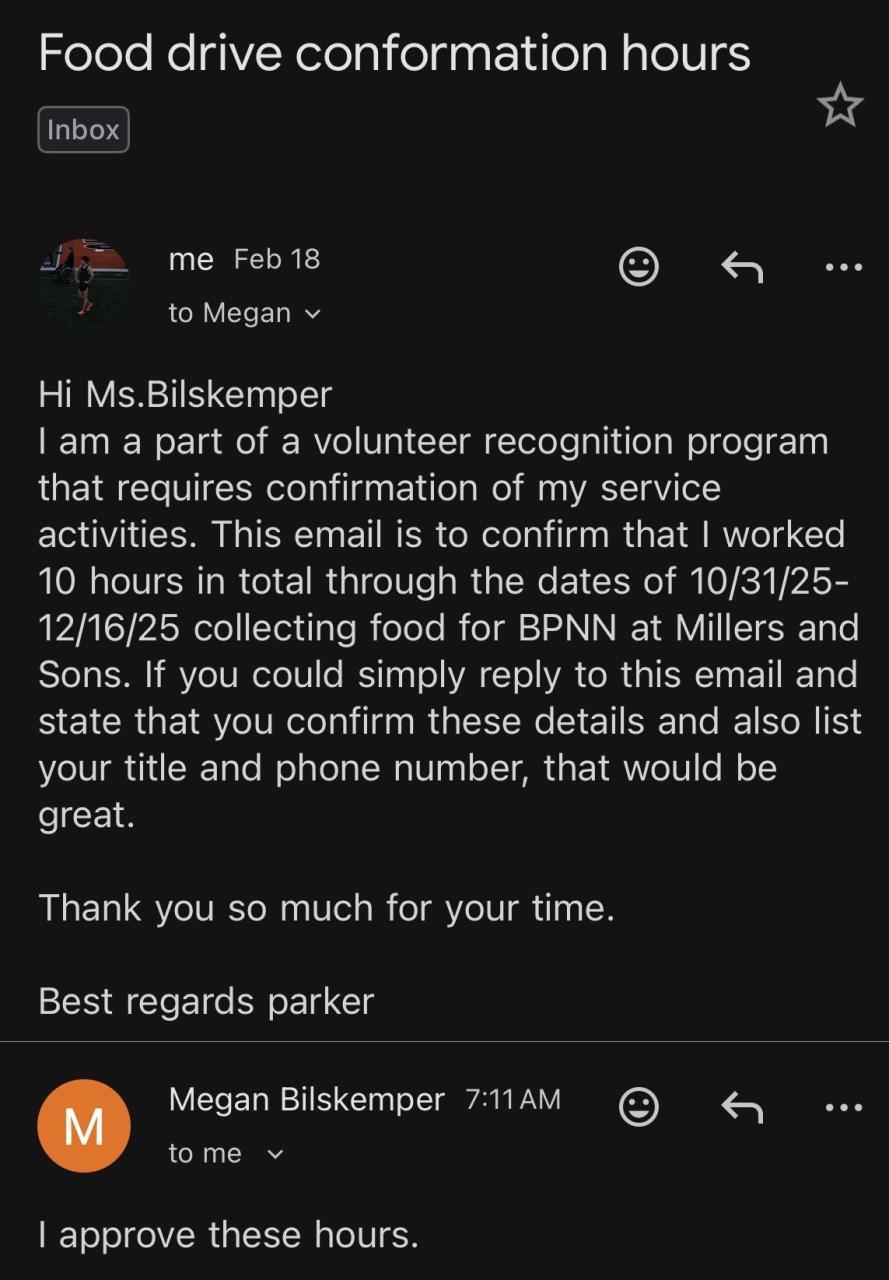Screen dimensions: 889x1280
Task: Reply to Megan Bilskemper's message
Action: [x=742, y=1107]
